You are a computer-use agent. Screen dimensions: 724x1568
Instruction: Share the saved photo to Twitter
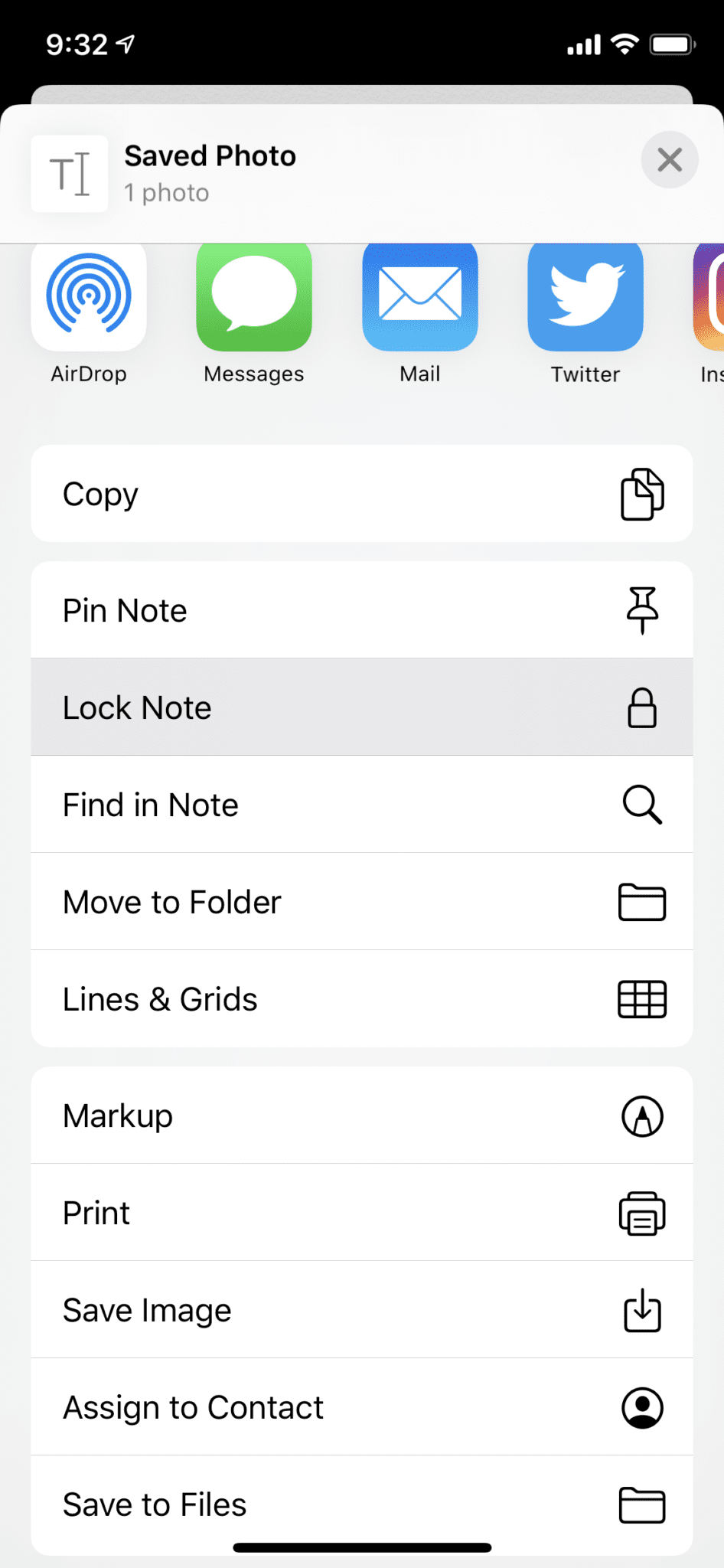585,296
